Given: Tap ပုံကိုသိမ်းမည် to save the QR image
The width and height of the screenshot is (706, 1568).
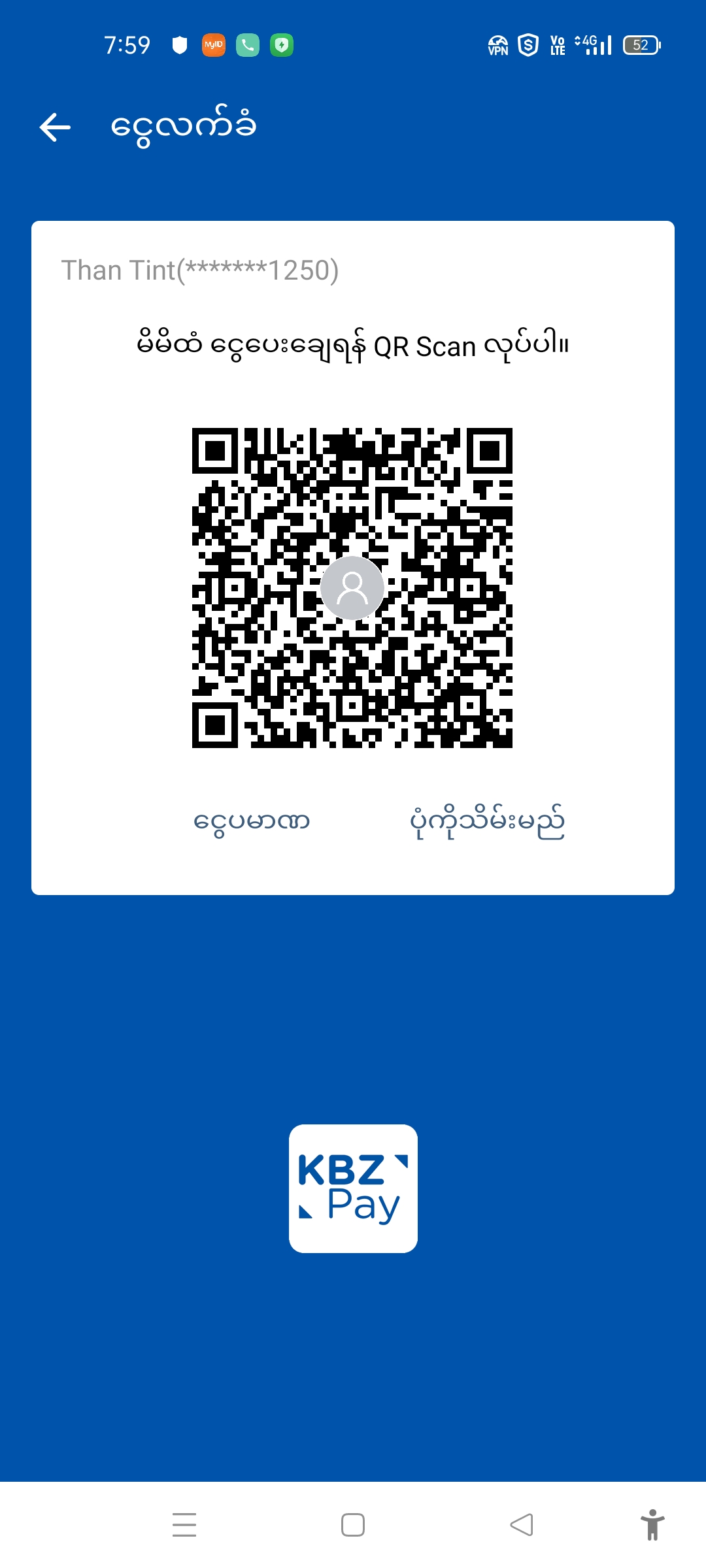Looking at the screenshot, I should click(x=487, y=821).
